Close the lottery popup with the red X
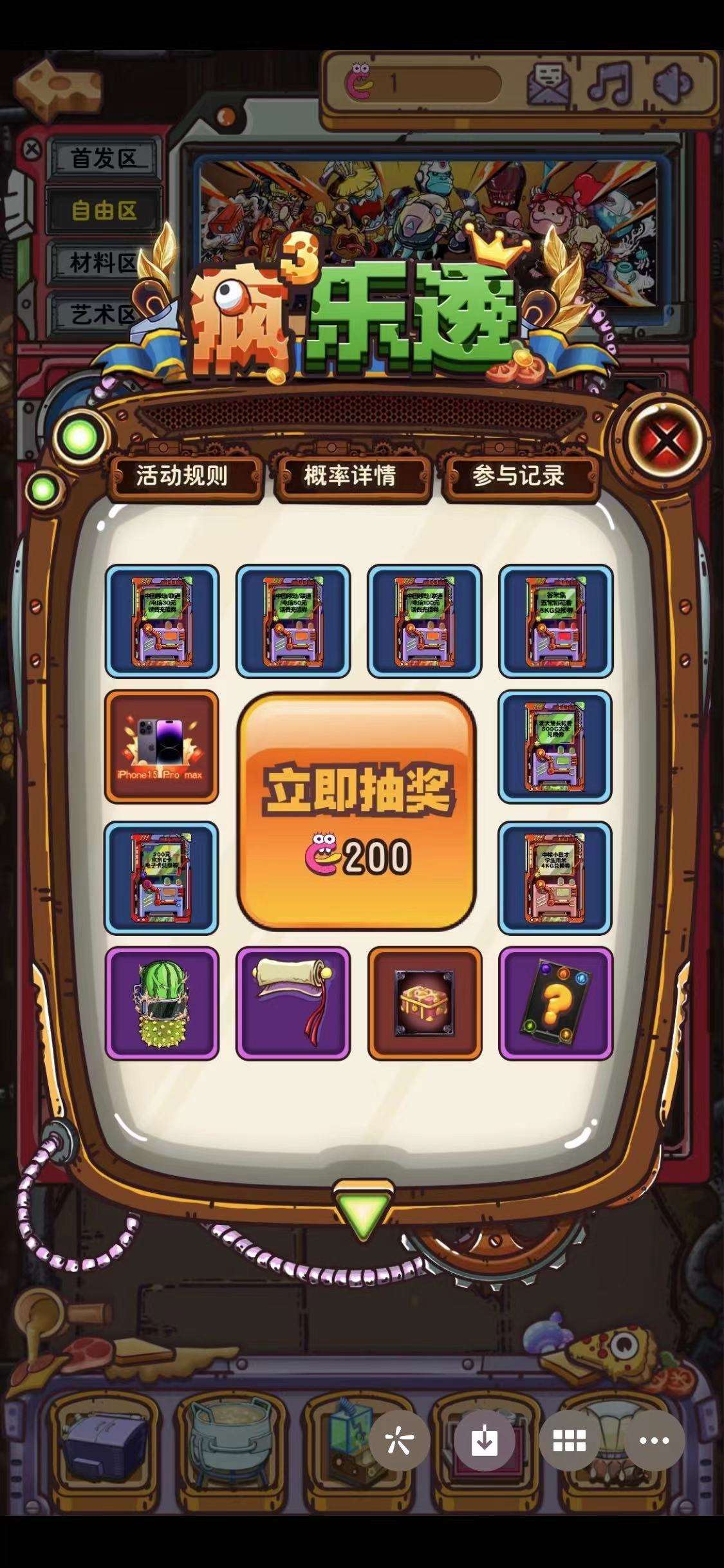The width and height of the screenshot is (724, 1568). 665,442
